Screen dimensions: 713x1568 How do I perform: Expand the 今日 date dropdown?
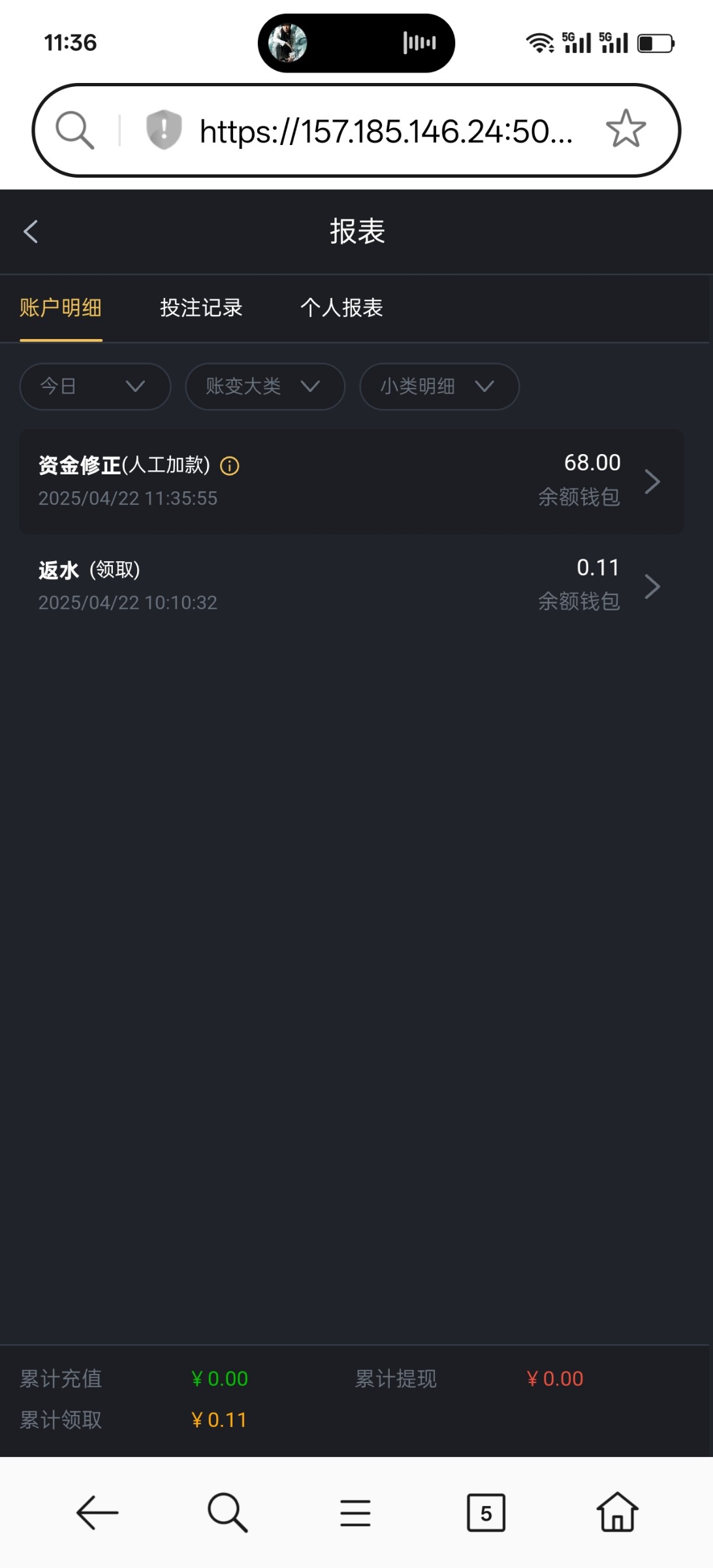point(95,386)
